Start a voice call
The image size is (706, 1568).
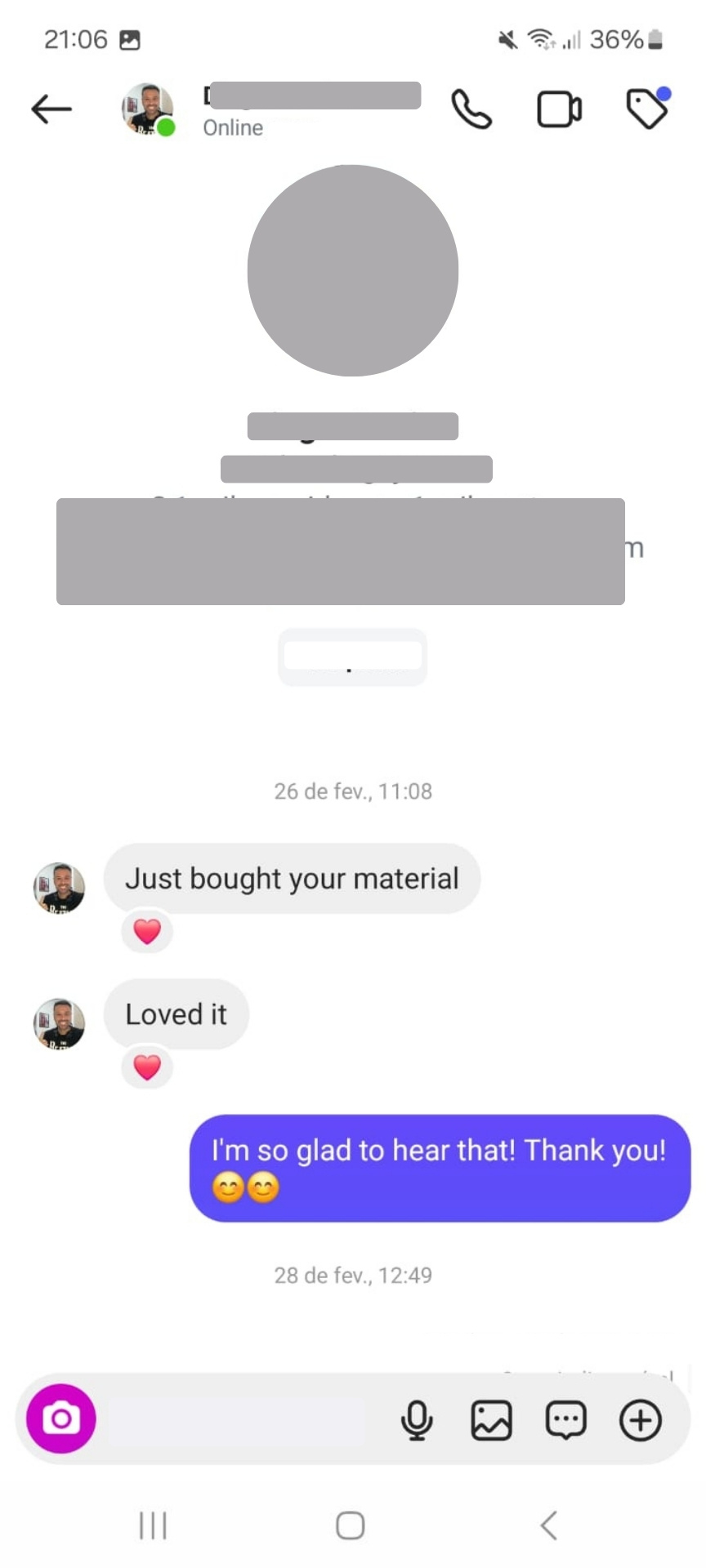[x=471, y=109]
